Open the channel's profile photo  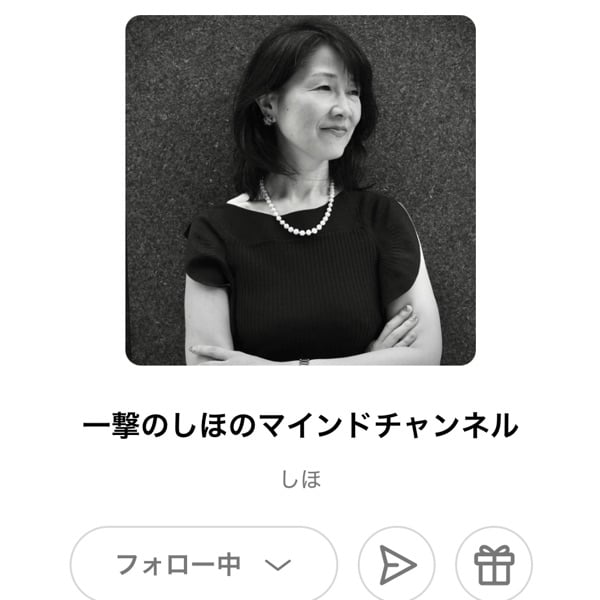coord(300,190)
